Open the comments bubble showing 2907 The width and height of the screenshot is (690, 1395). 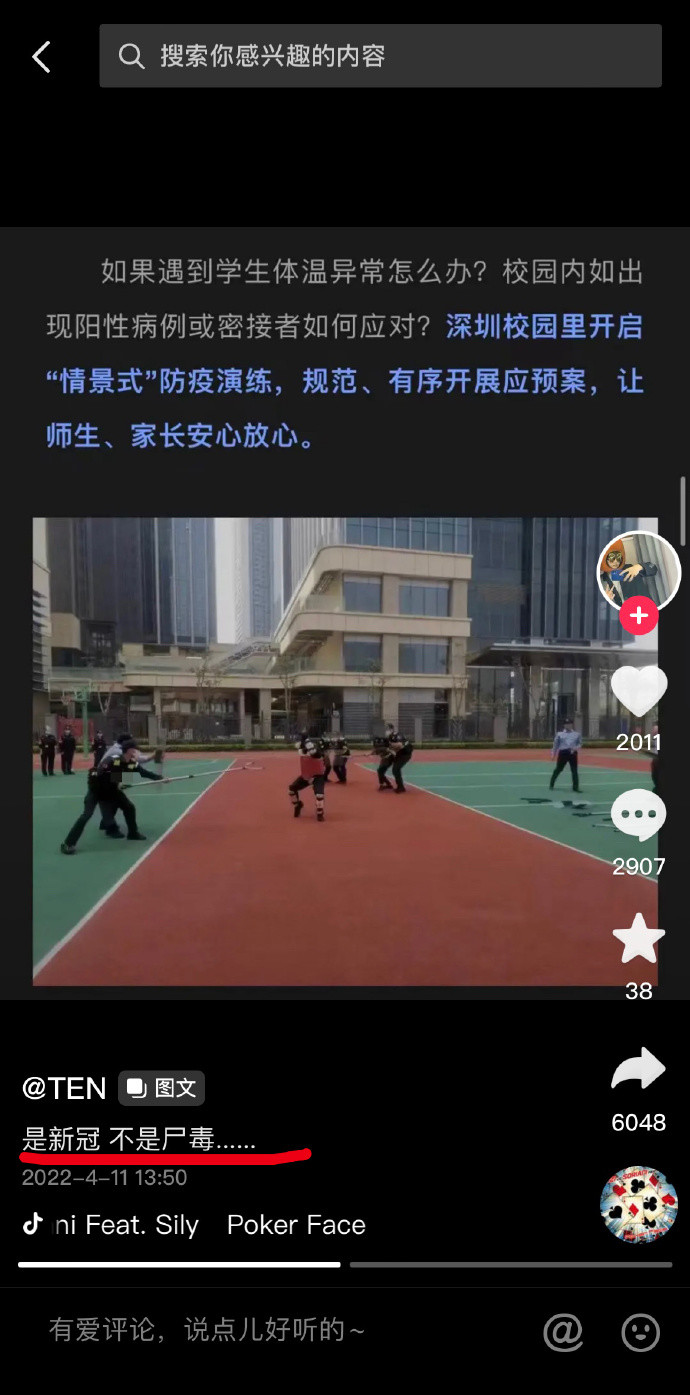point(638,815)
